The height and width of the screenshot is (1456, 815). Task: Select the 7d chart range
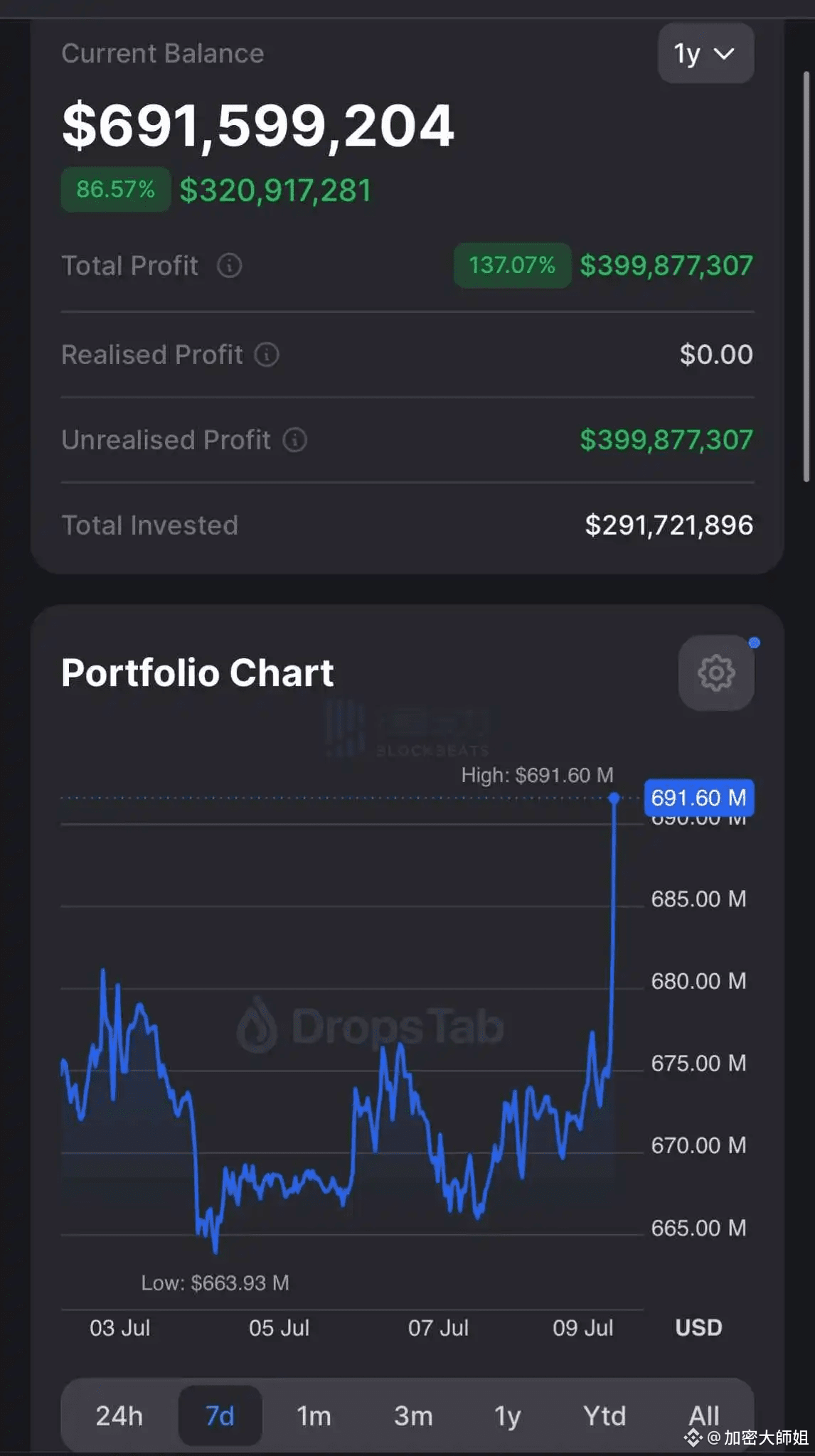(220, 1415)
